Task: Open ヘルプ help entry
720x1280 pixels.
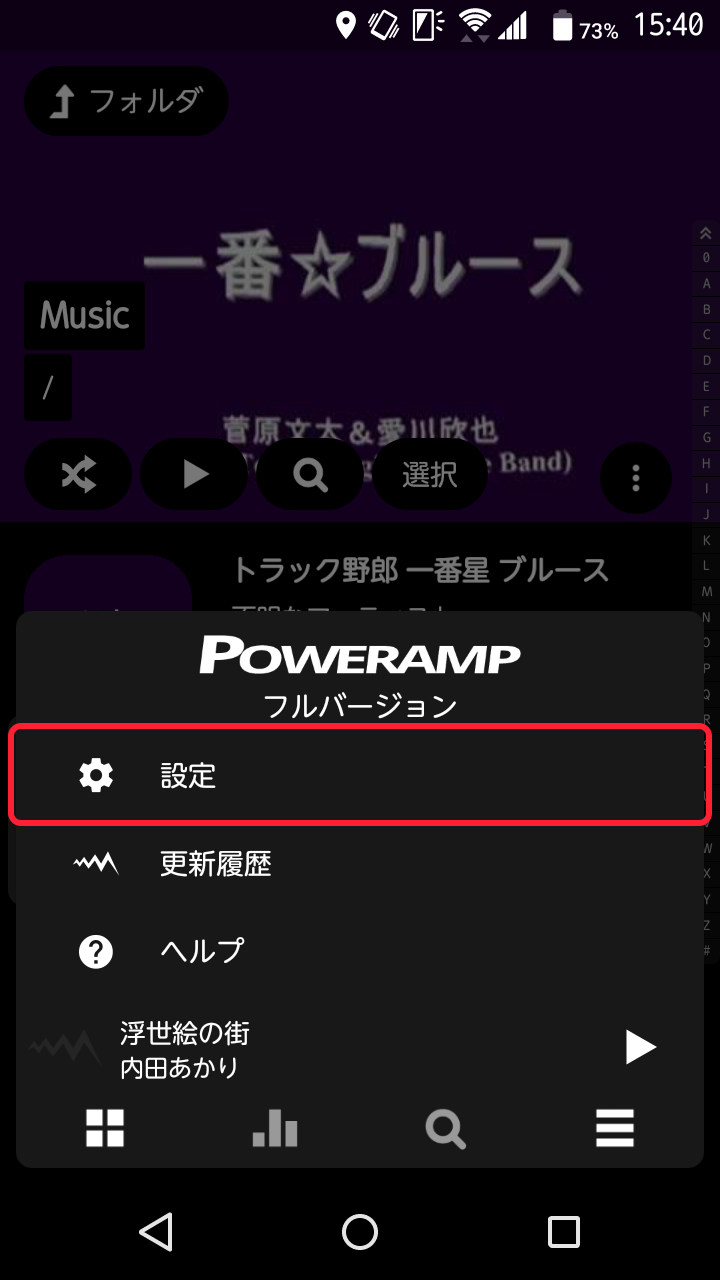Action: coord(360,950)
